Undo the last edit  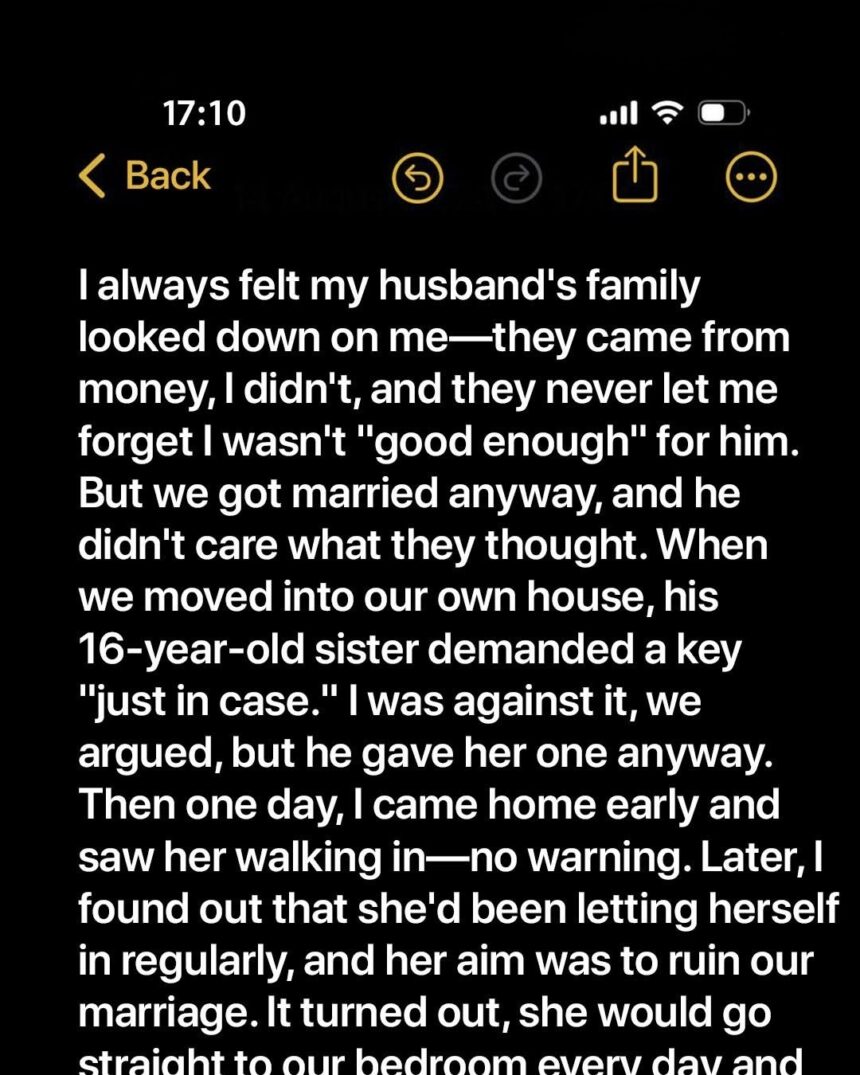[x=417, y=179]
